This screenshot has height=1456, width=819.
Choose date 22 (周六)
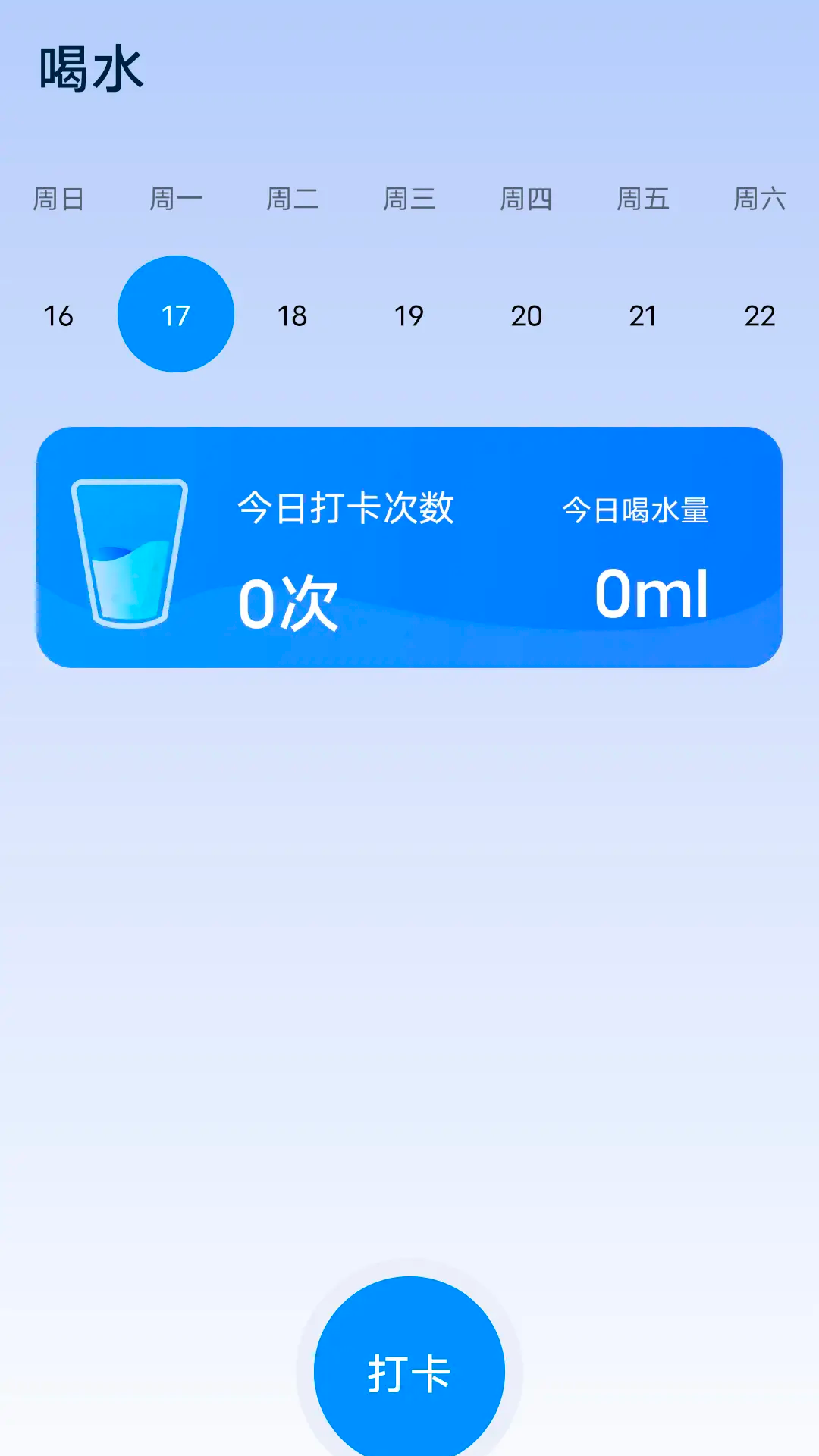pyautogui.click(x=759, y=315)
